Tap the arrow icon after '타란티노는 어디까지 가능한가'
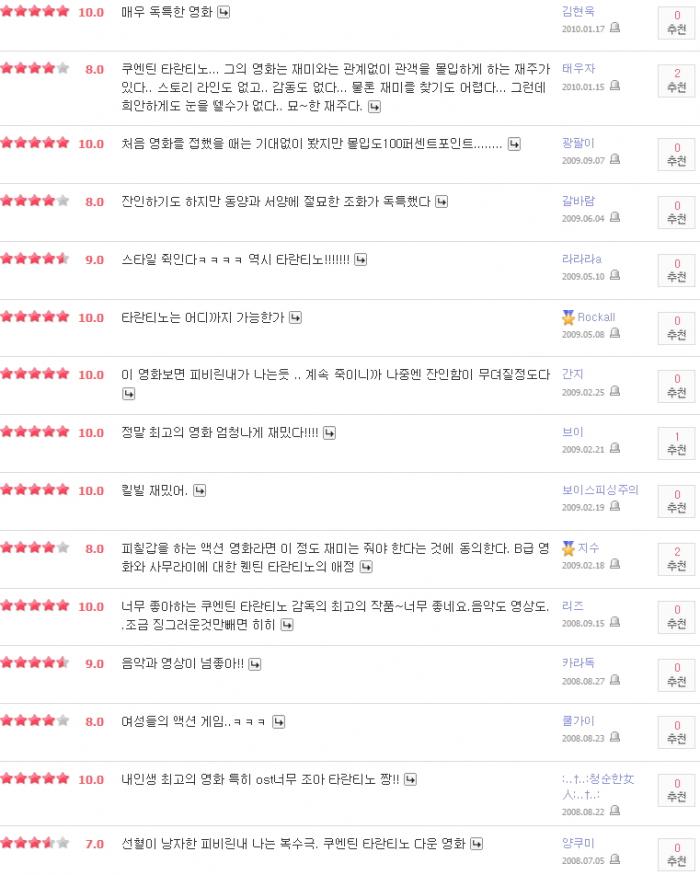Viewport: 700px width, 875px height. (x=295, y=317)
